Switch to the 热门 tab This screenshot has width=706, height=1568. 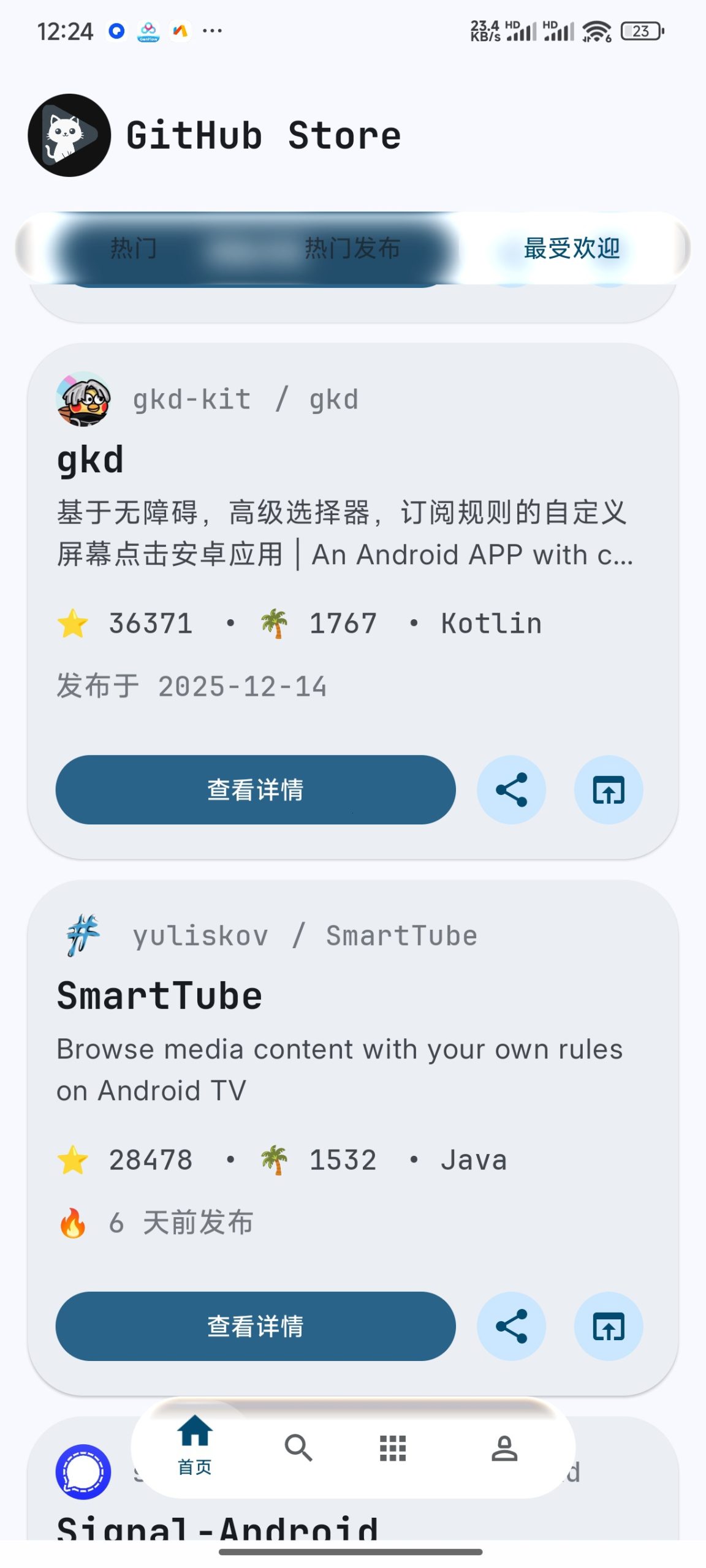pyautogui.click(x=133, y=249)
